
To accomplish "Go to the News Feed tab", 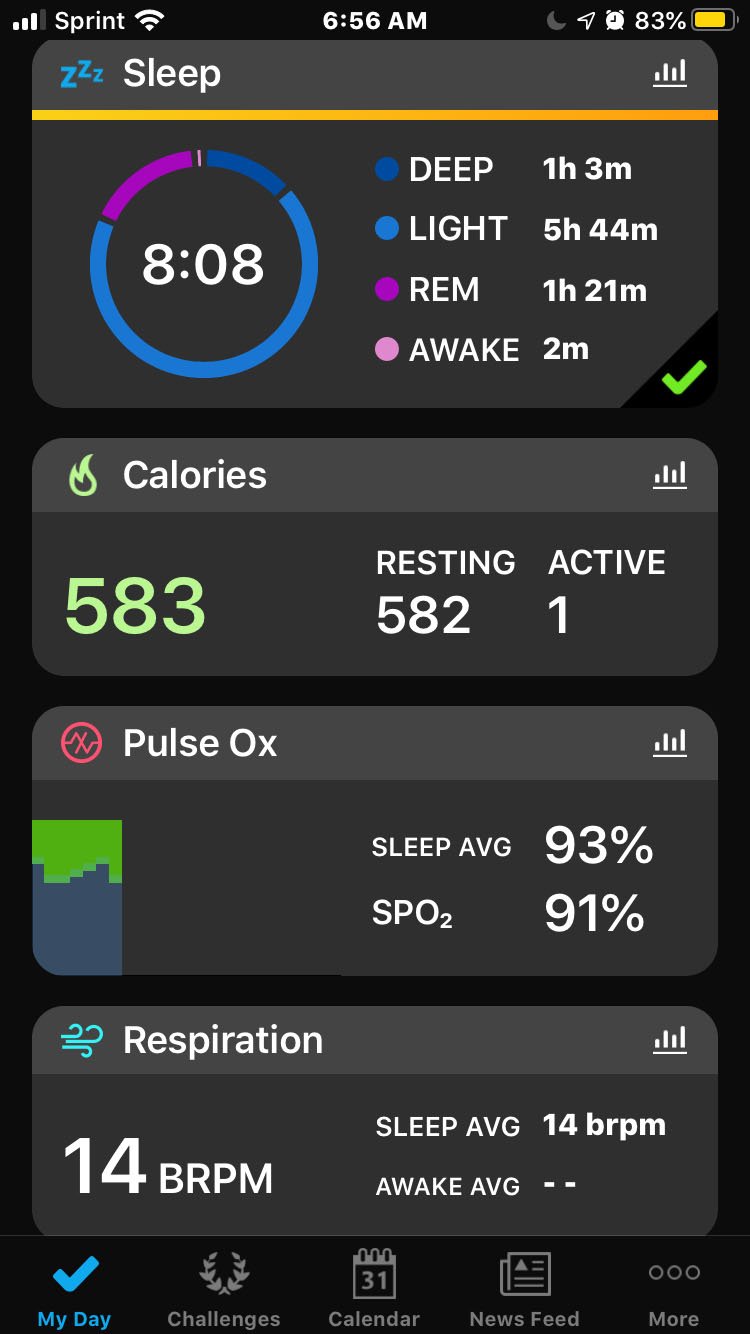I will (524, 1290).
